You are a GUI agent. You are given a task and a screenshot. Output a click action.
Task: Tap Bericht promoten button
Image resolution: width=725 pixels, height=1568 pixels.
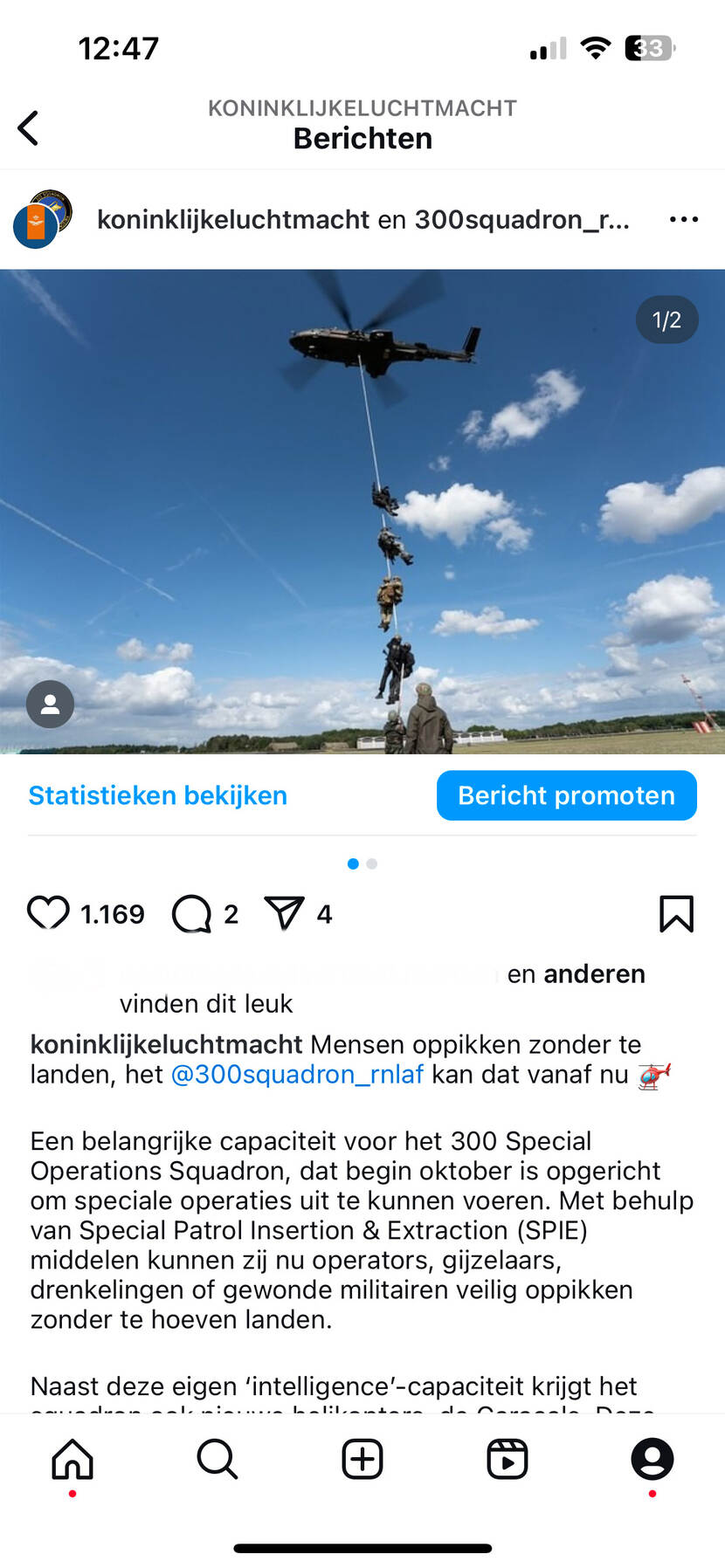click(566, 795)
